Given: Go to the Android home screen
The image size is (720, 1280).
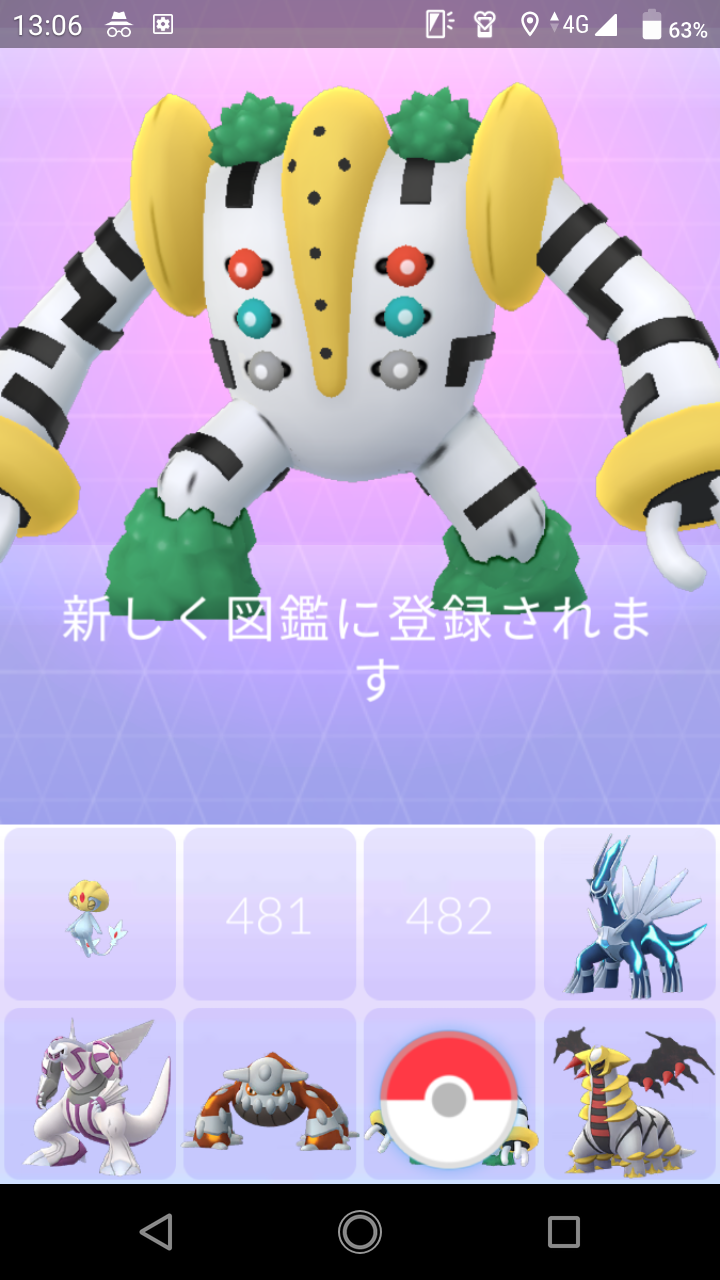Looking at the screenshot, I should [x=360, y=1232].
